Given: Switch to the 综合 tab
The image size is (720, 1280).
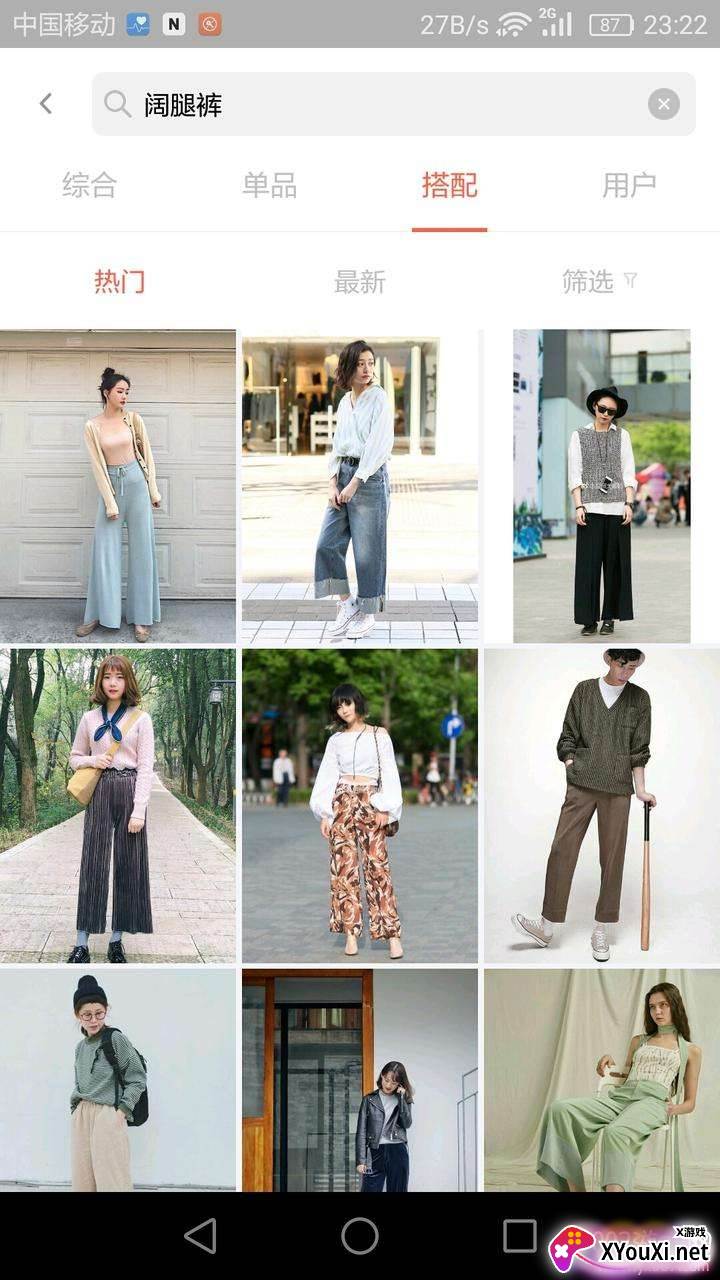Looking at the screenshot, I should [90, 185].
